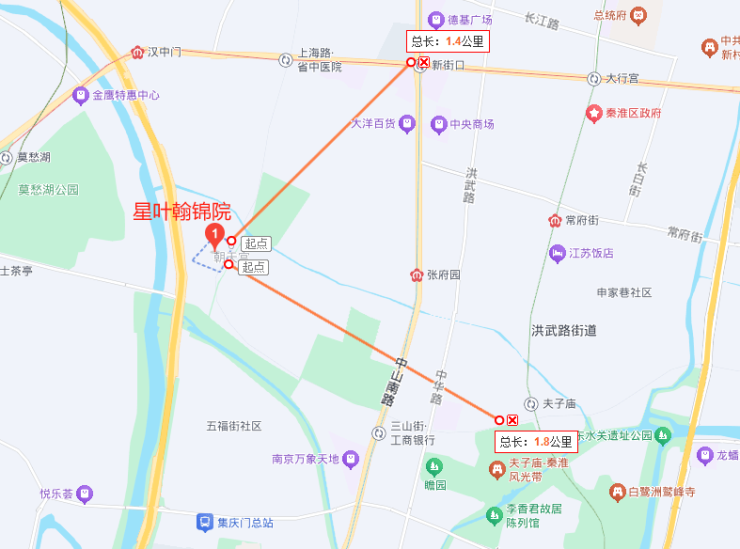
Task: Open the 金鹰特惠中心 marker
Action: point(81,96)
